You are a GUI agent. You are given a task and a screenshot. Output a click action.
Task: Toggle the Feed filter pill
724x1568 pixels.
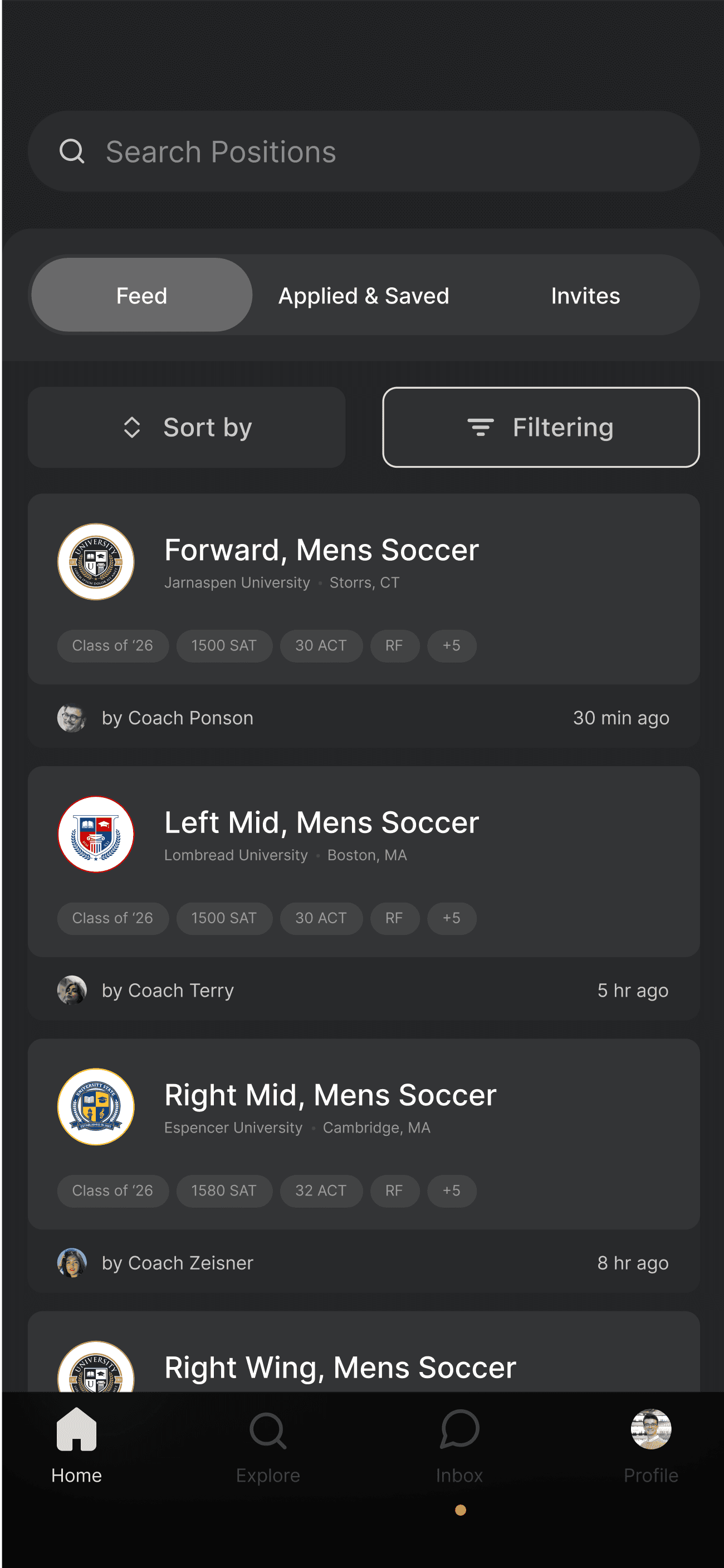pyautogui.click(x=141, y=295)
